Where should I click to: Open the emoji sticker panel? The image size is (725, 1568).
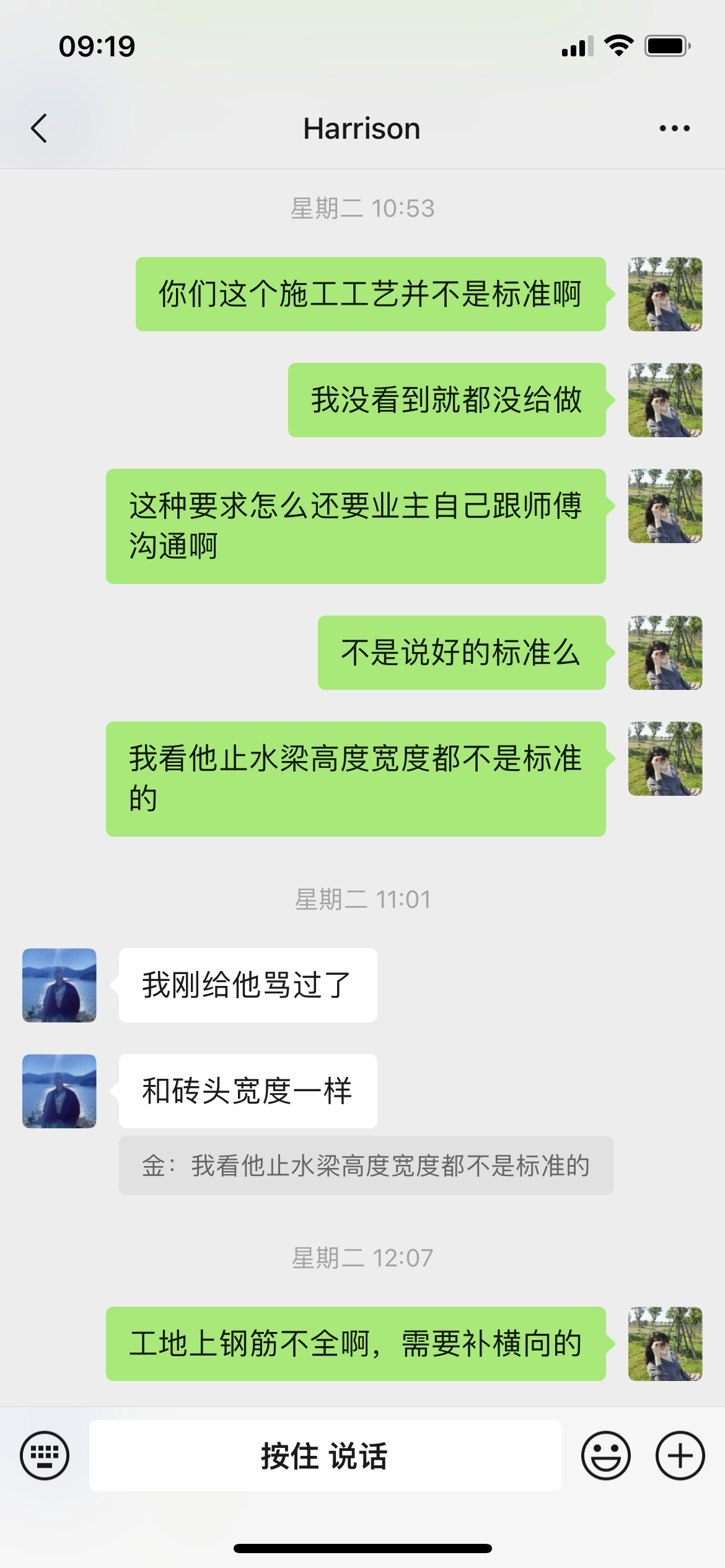605,1455
